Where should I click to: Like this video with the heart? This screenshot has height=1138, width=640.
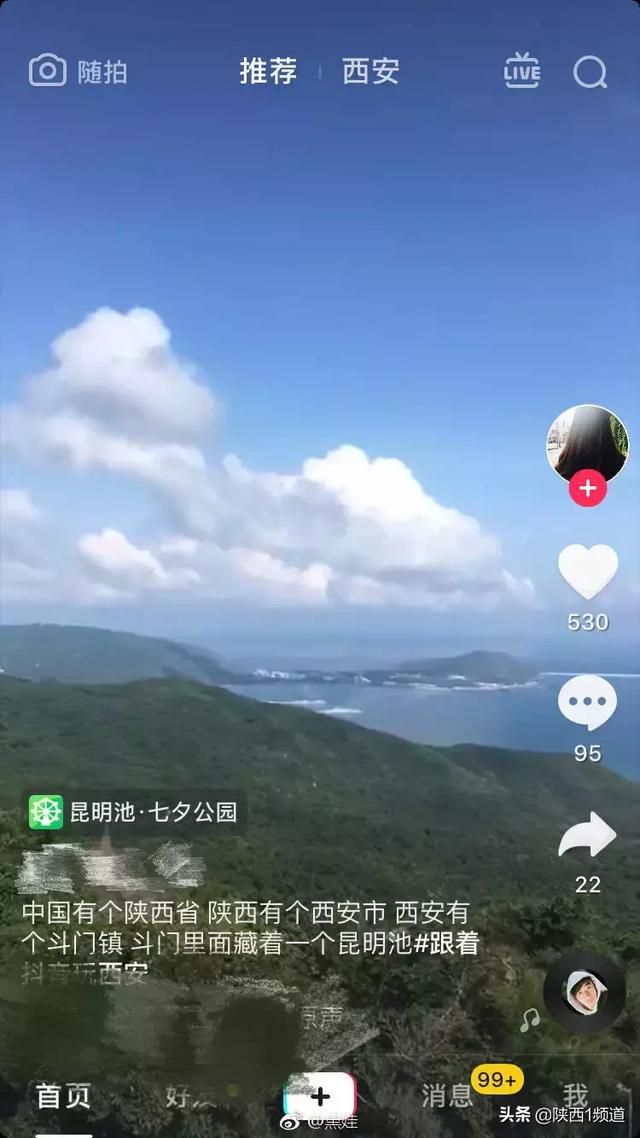tap(587, 572)
